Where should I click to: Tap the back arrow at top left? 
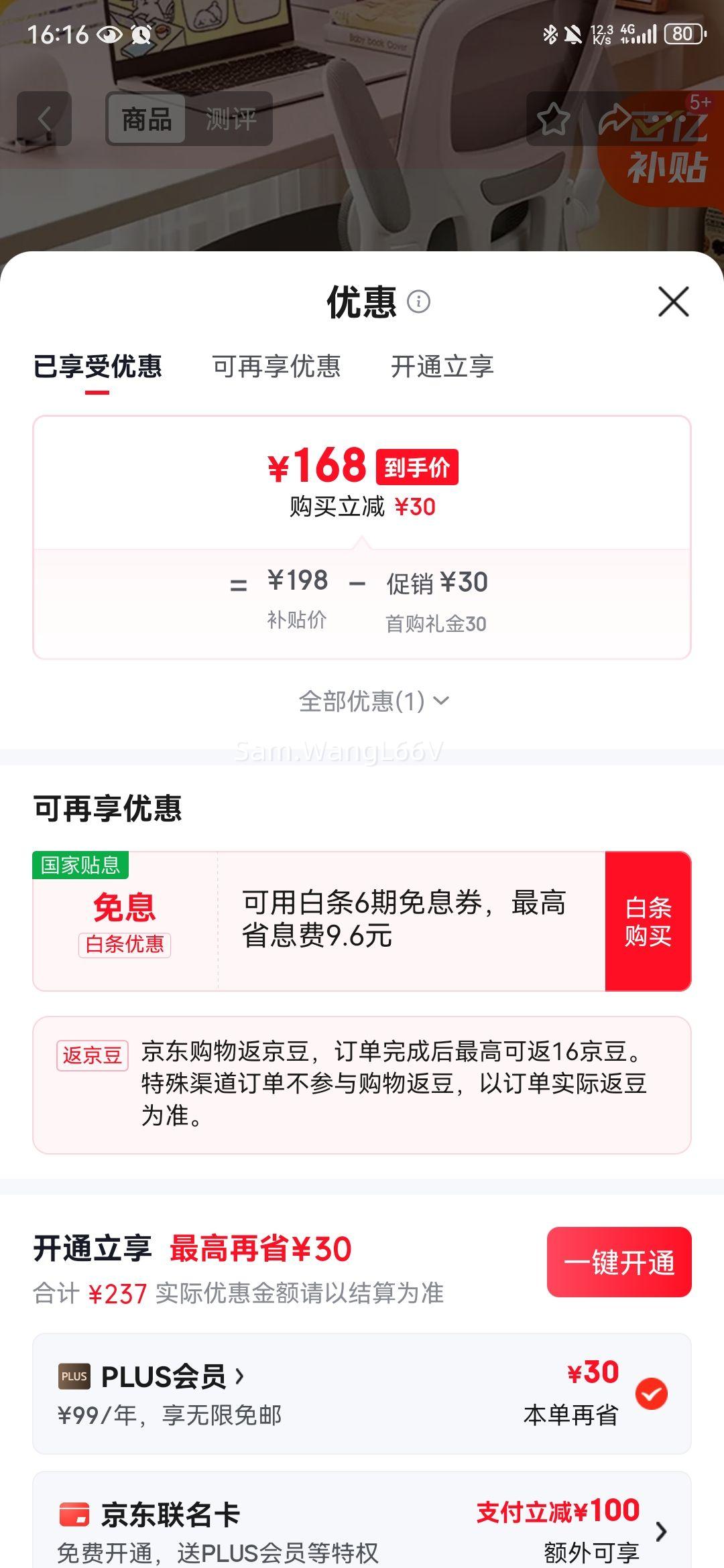coord(44,119)
